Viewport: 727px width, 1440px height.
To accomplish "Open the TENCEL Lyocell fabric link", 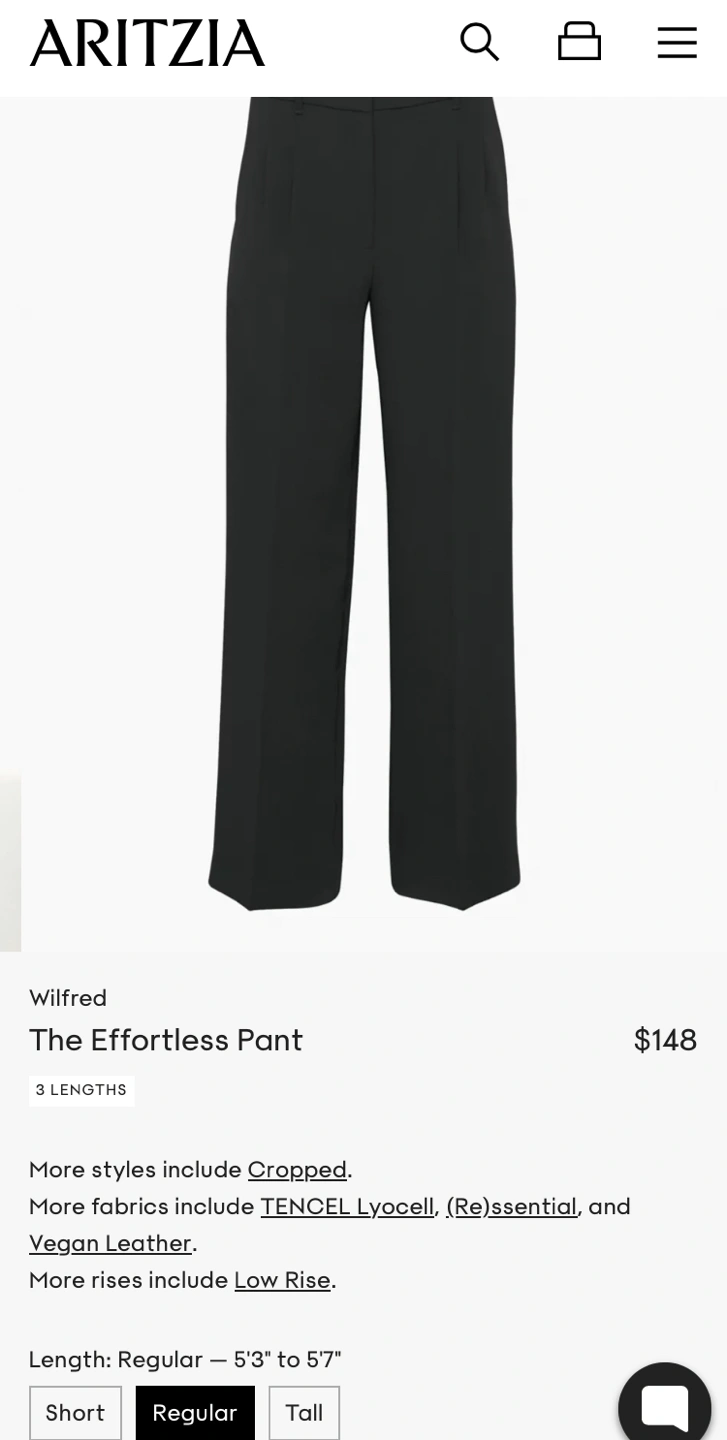I will coord(347,1206).
